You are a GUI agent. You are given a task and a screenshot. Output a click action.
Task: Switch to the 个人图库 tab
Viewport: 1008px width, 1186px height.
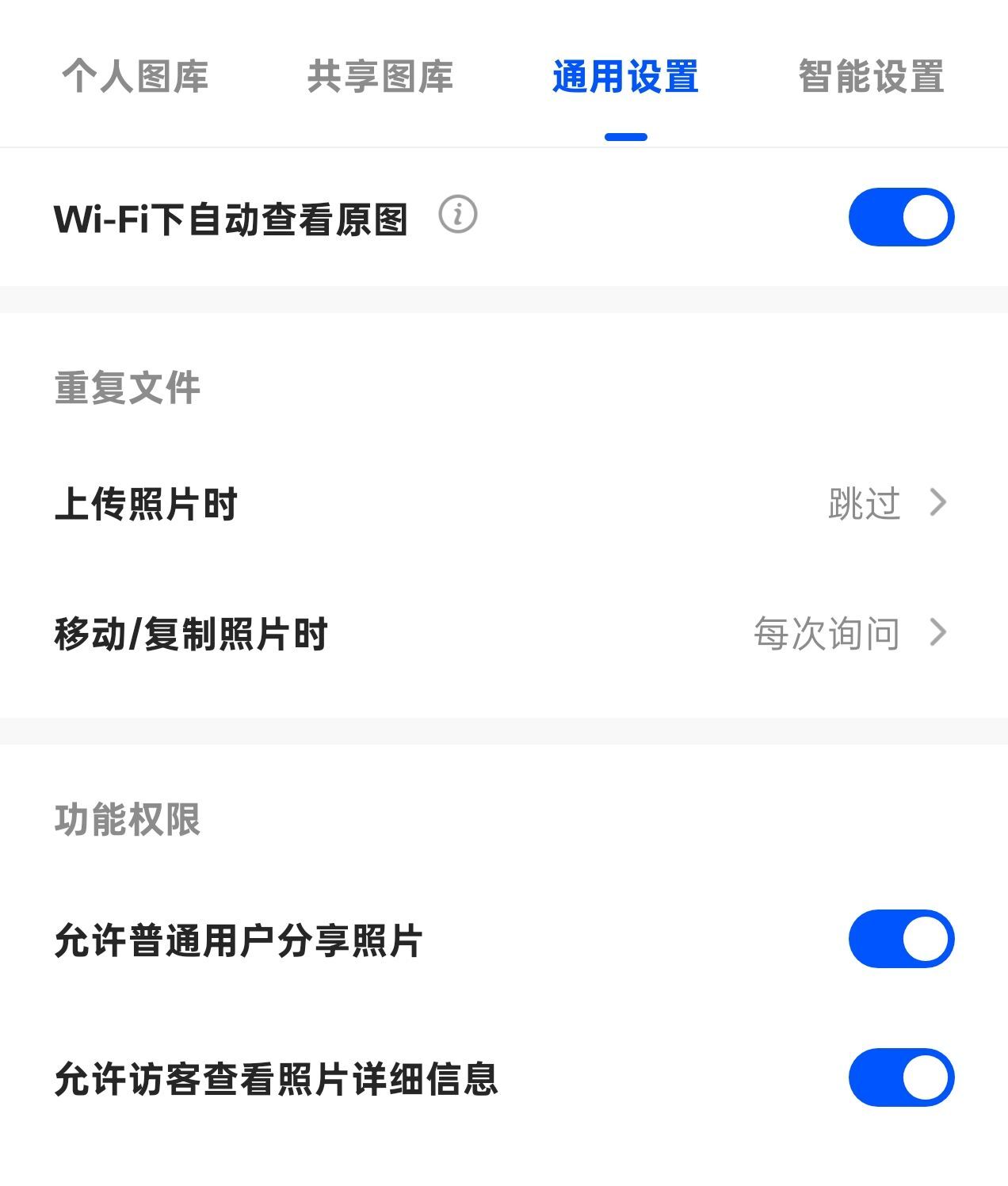pyautogui.click(x=135, y=77)
